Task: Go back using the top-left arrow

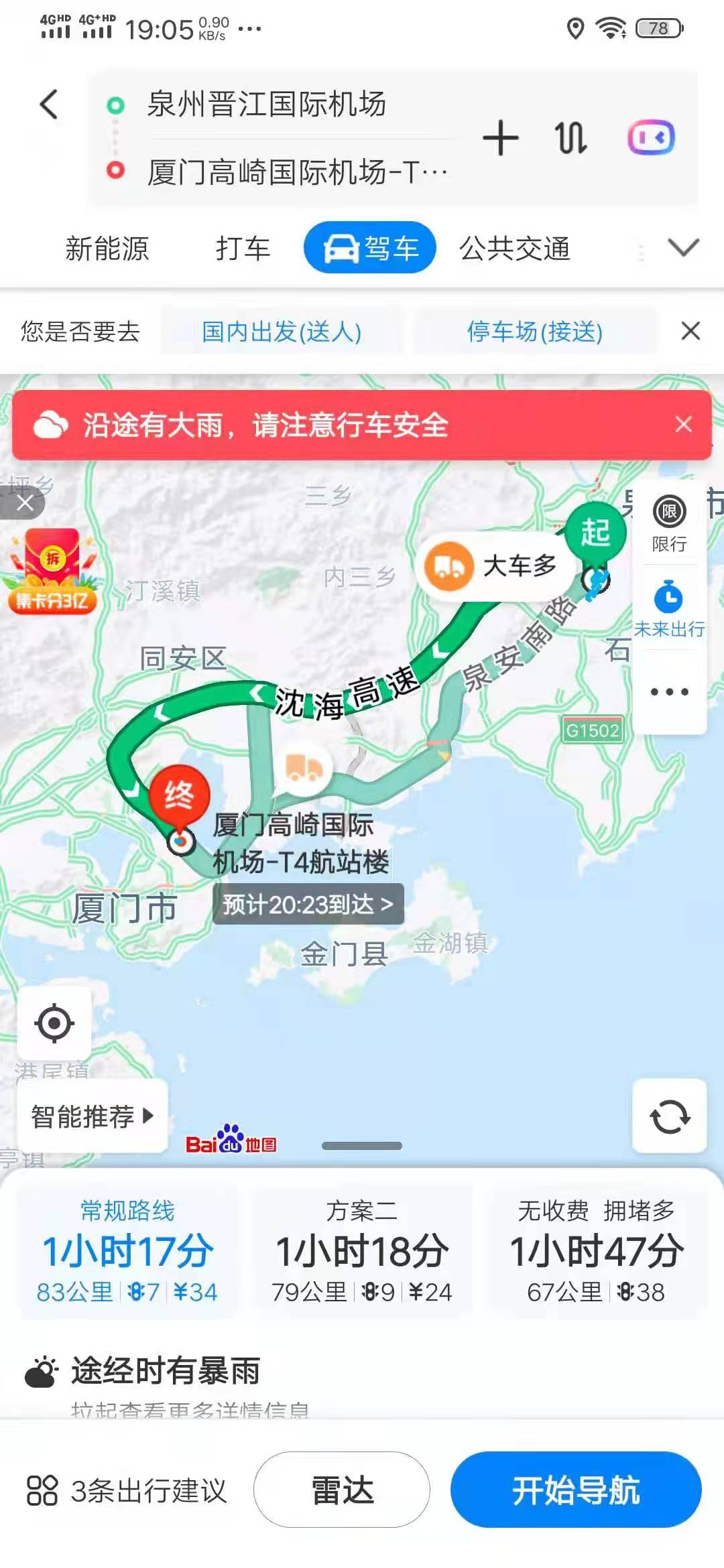Action: pos(49,105)
